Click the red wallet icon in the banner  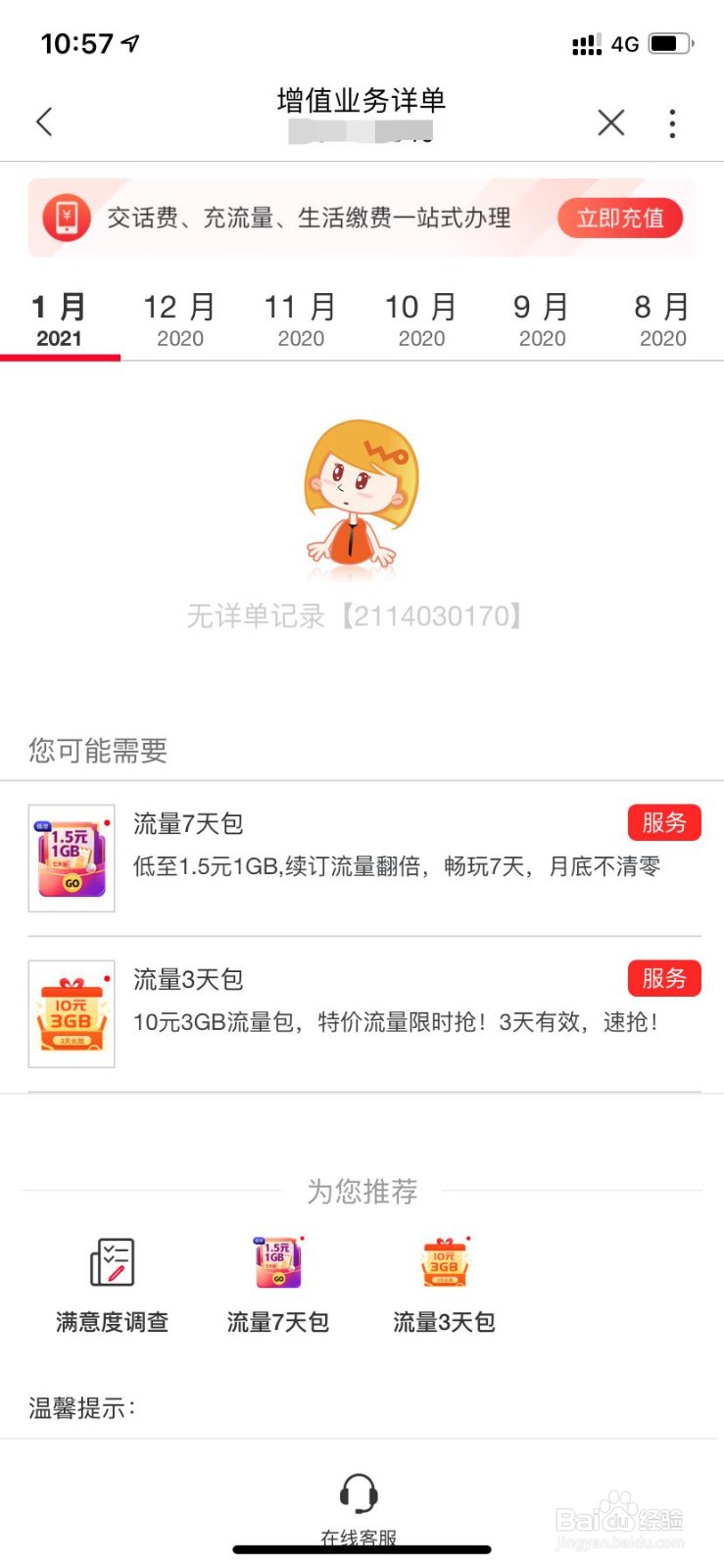coord(65,217)
